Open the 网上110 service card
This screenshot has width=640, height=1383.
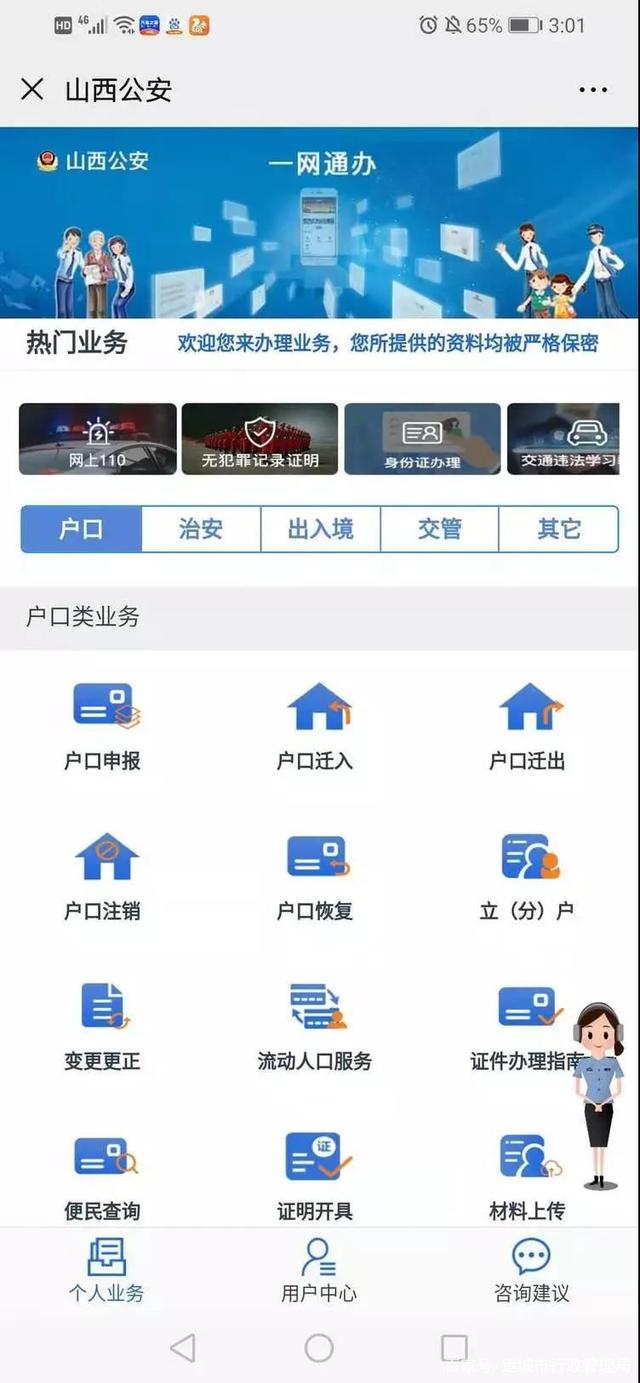(98, 438)
